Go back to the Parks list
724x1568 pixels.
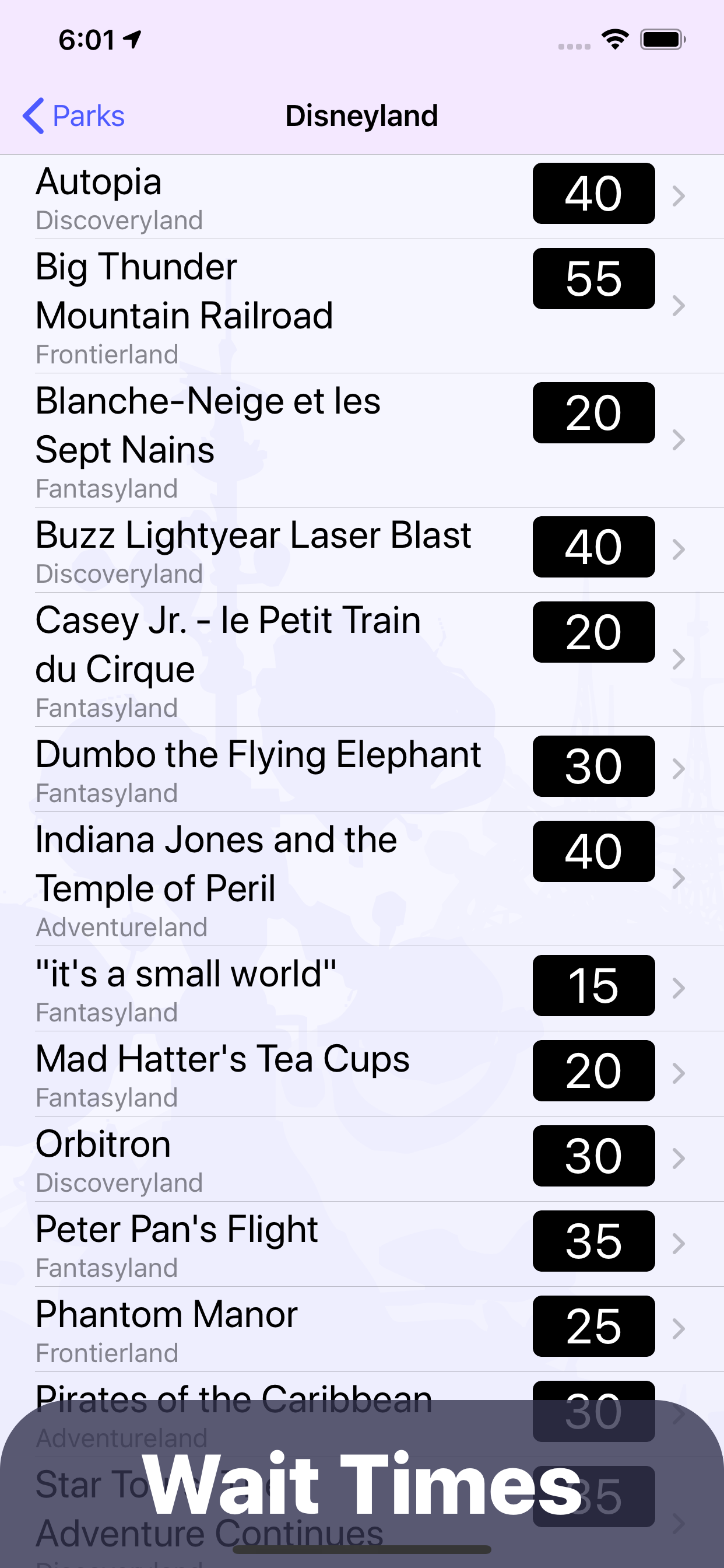pos(74,116)
